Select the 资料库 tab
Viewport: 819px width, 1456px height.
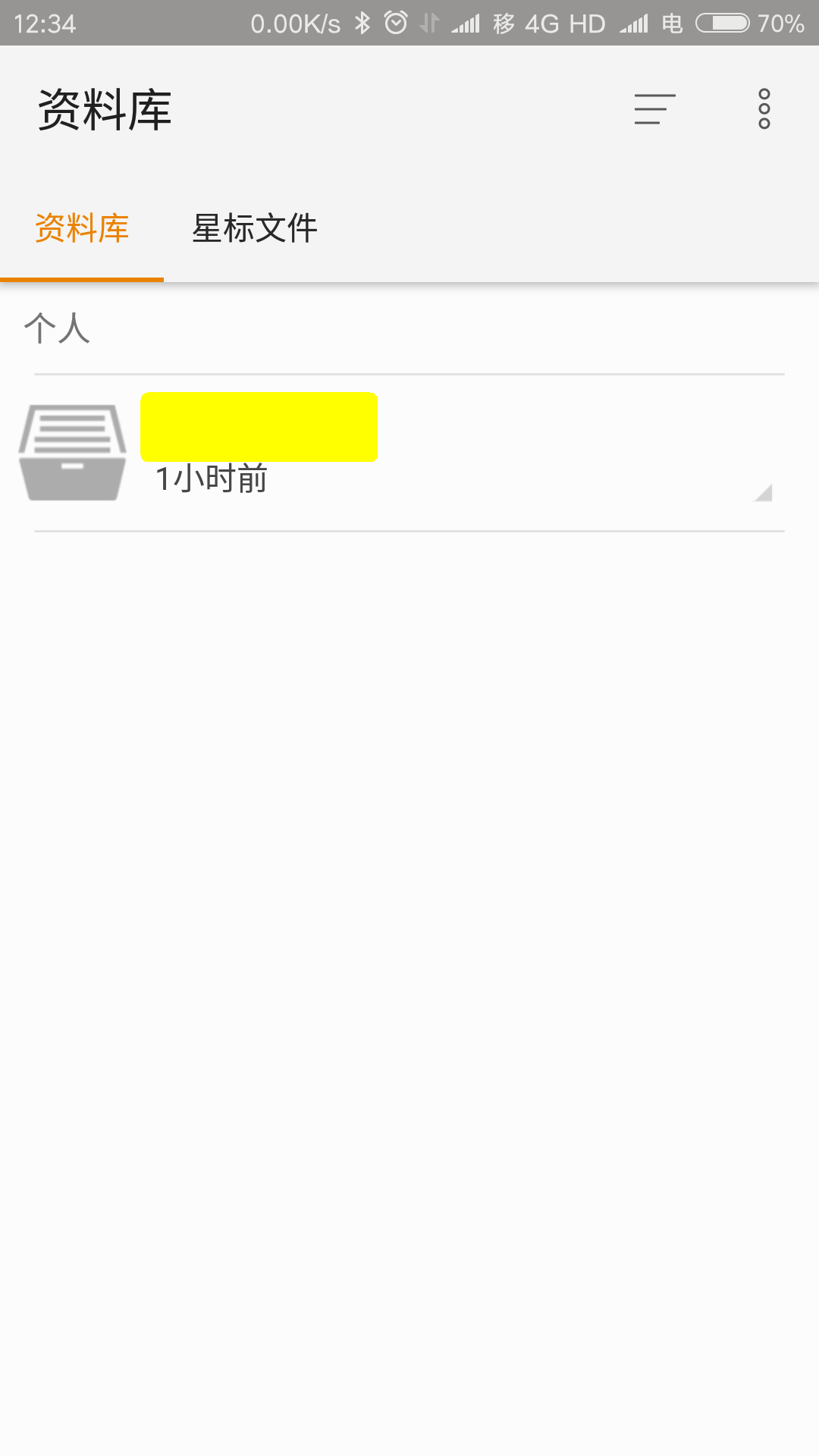point(82,229)
